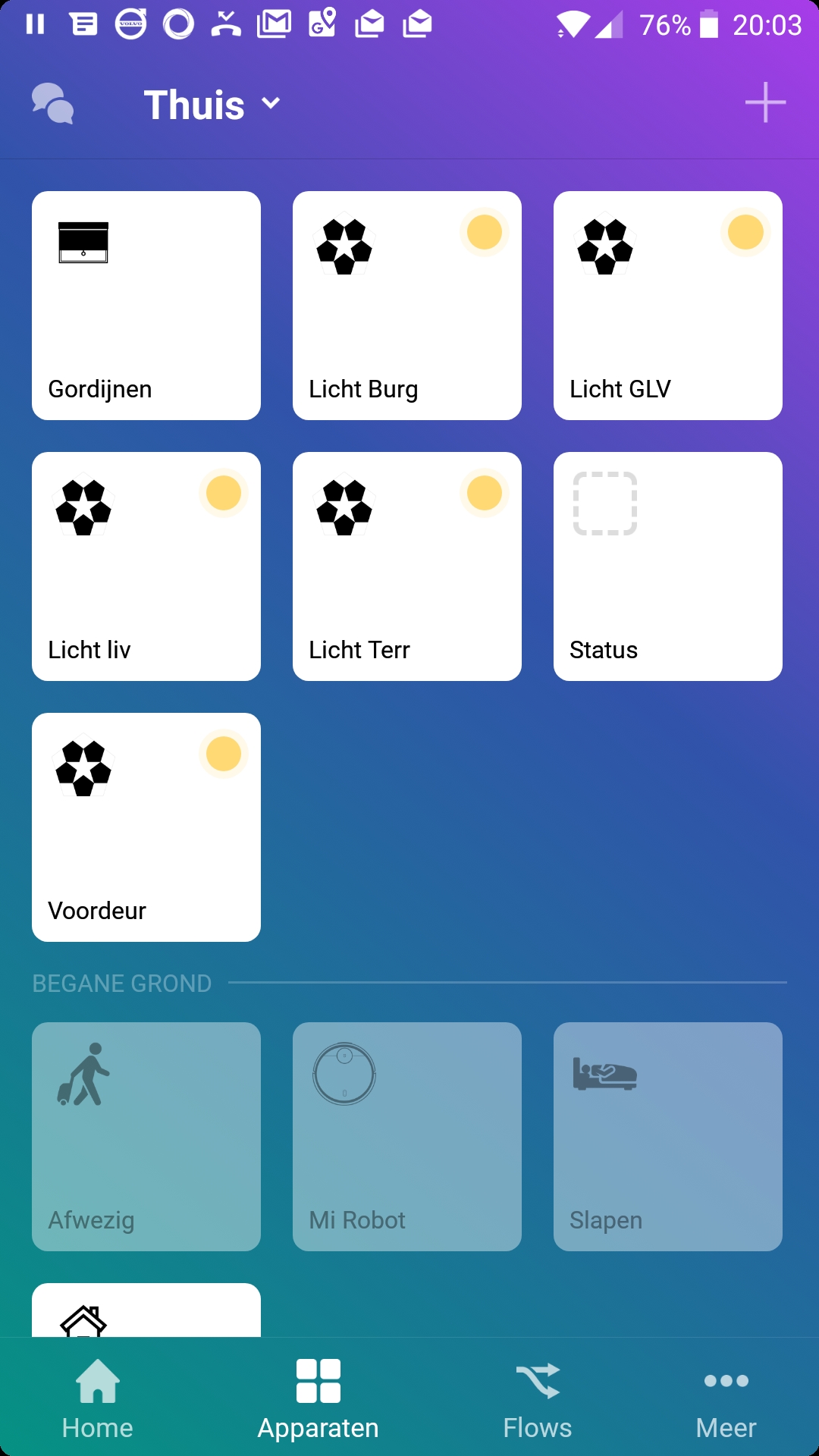Image resolution: width=819 pixels, height=1456 pixels.
Task: Toggle the Licht GLV tile
Action: pyautogui.click(x=668, y=306)
